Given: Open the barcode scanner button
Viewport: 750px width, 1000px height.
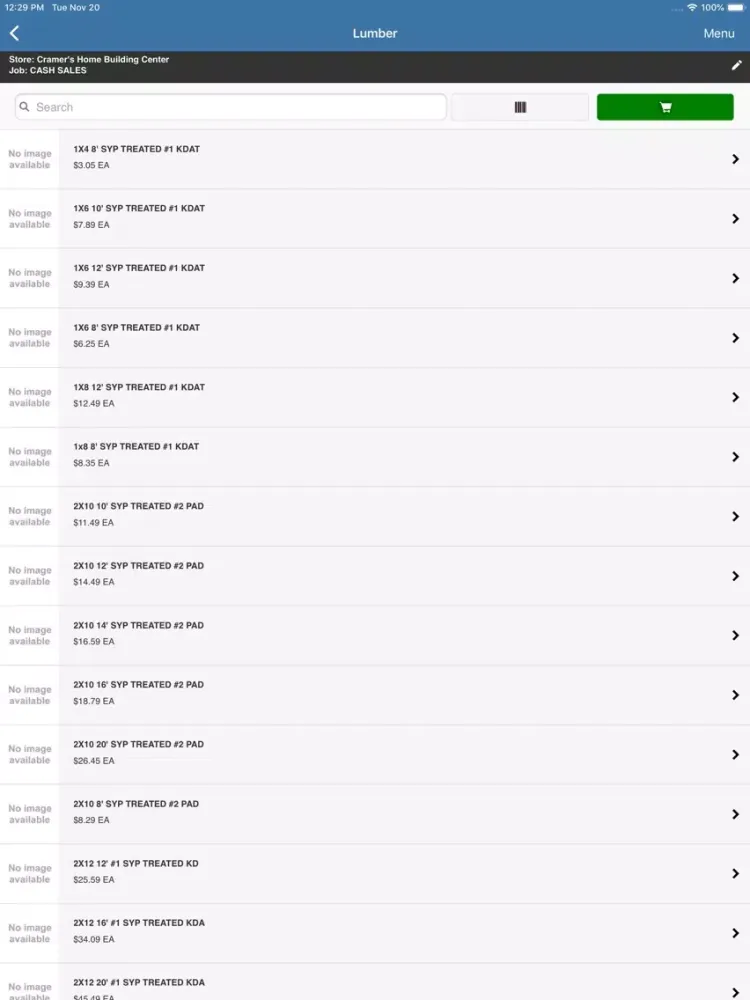Looking at the screenshot, I should 520,107.
